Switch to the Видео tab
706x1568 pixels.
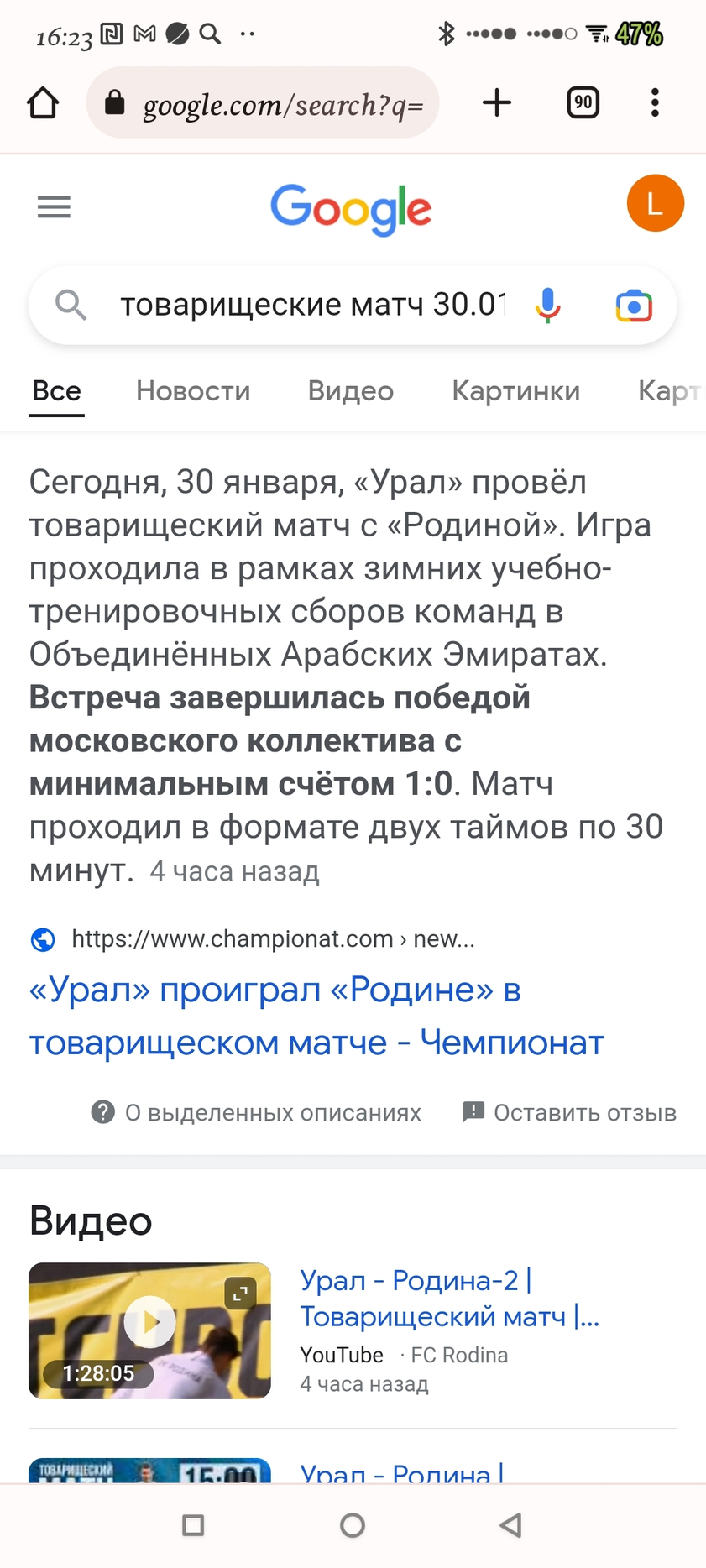point(350,391)
